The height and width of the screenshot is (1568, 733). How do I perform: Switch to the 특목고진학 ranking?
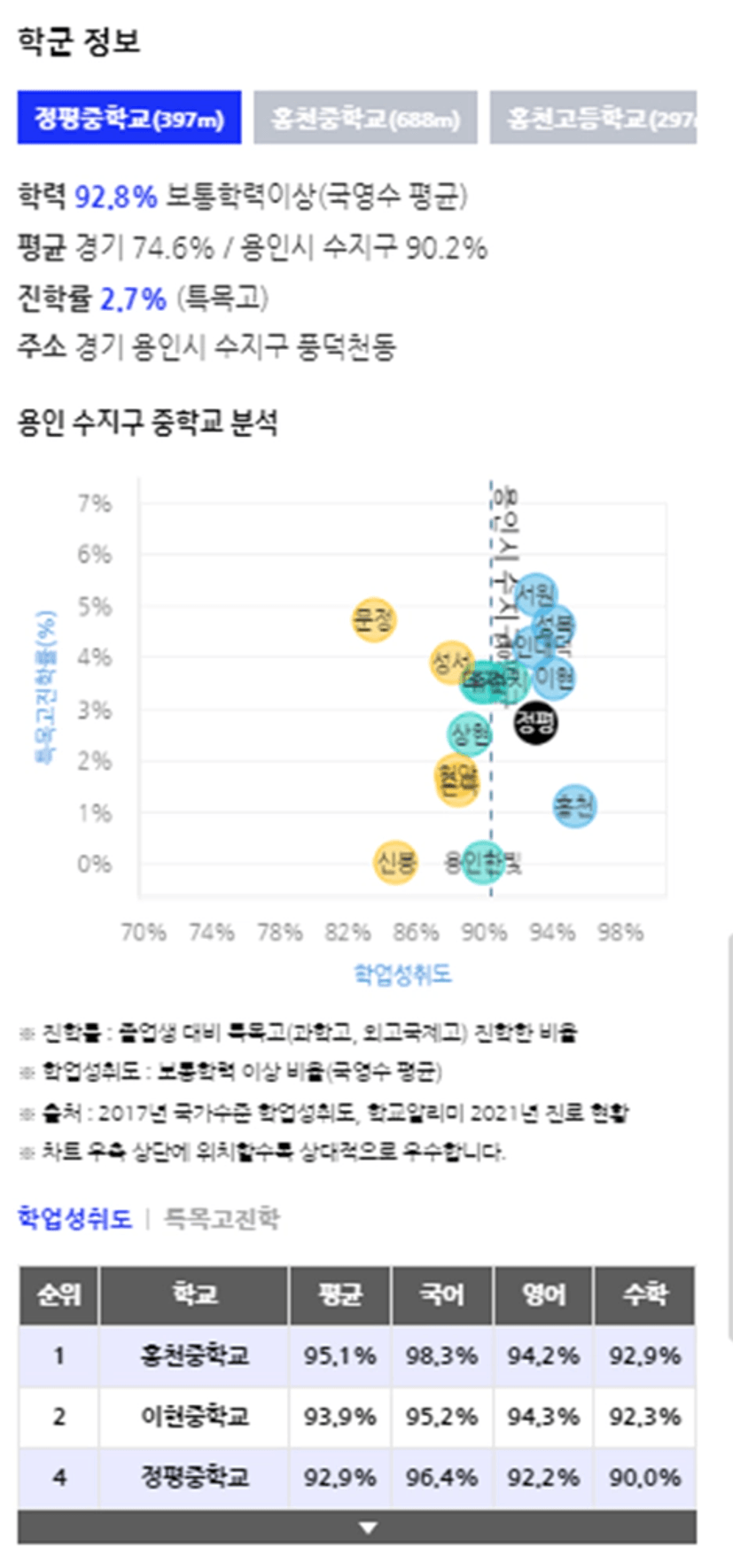[x=222, y=1219]
